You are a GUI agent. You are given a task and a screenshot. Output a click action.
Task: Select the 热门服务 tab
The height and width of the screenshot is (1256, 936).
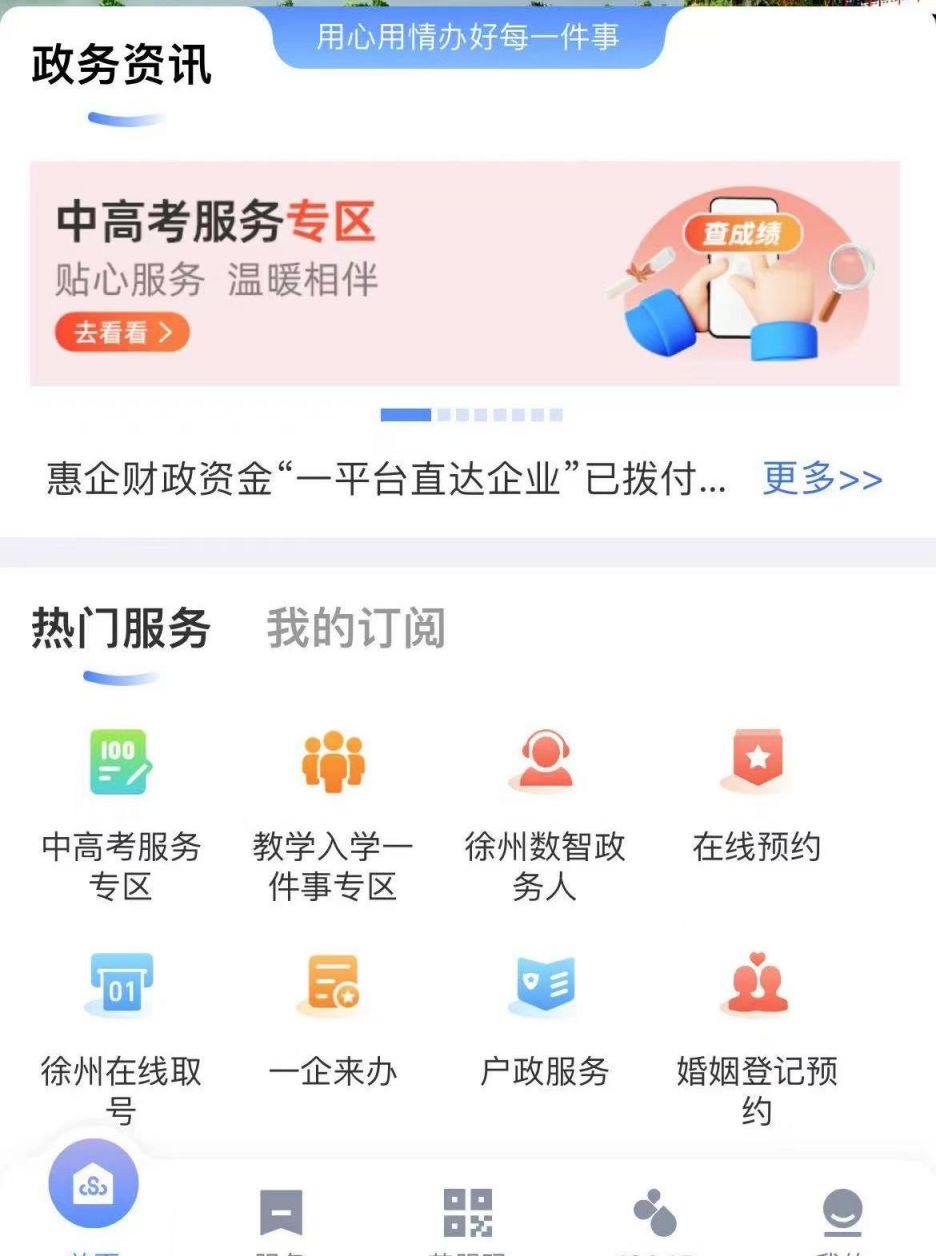[x=121, y=629]
